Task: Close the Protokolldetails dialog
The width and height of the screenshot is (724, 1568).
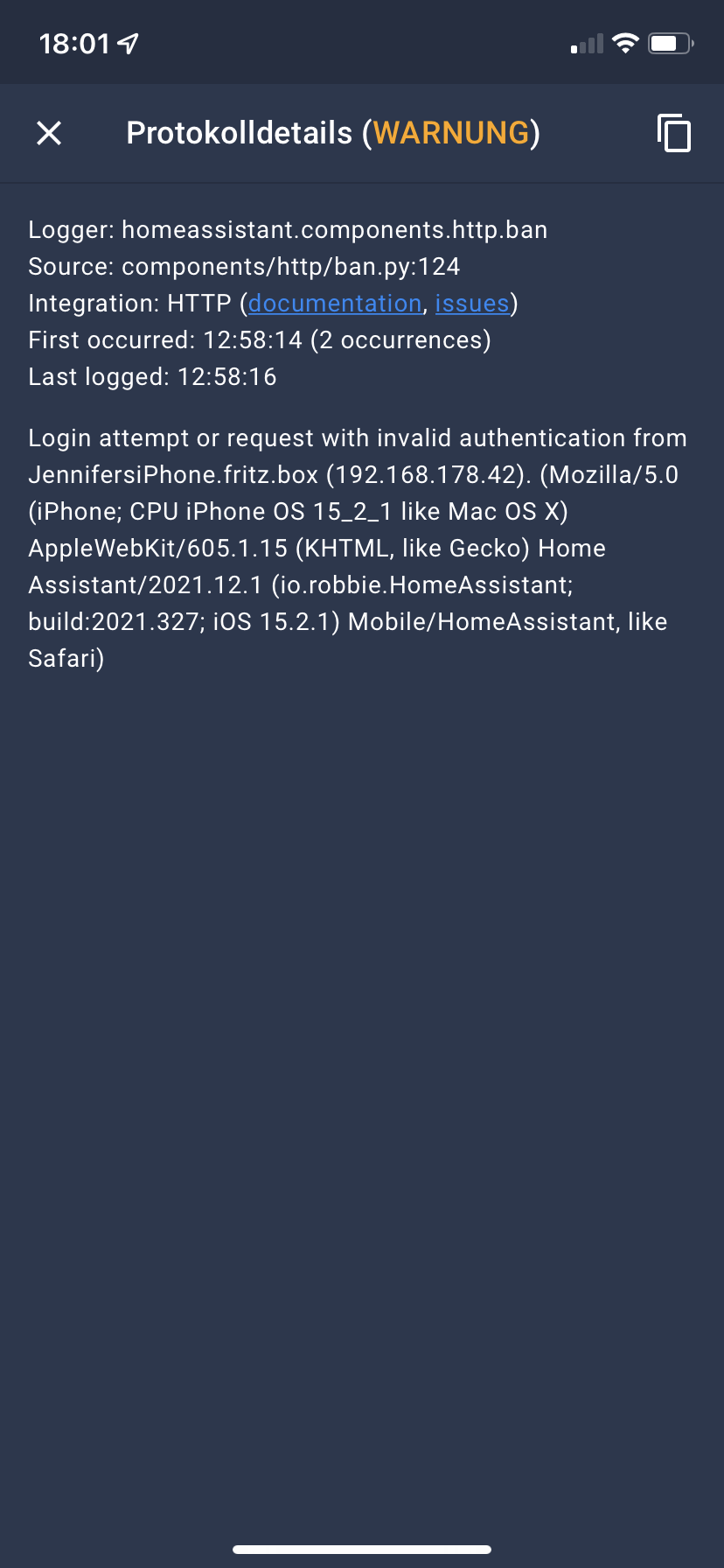Action: (x=49, y=133)
